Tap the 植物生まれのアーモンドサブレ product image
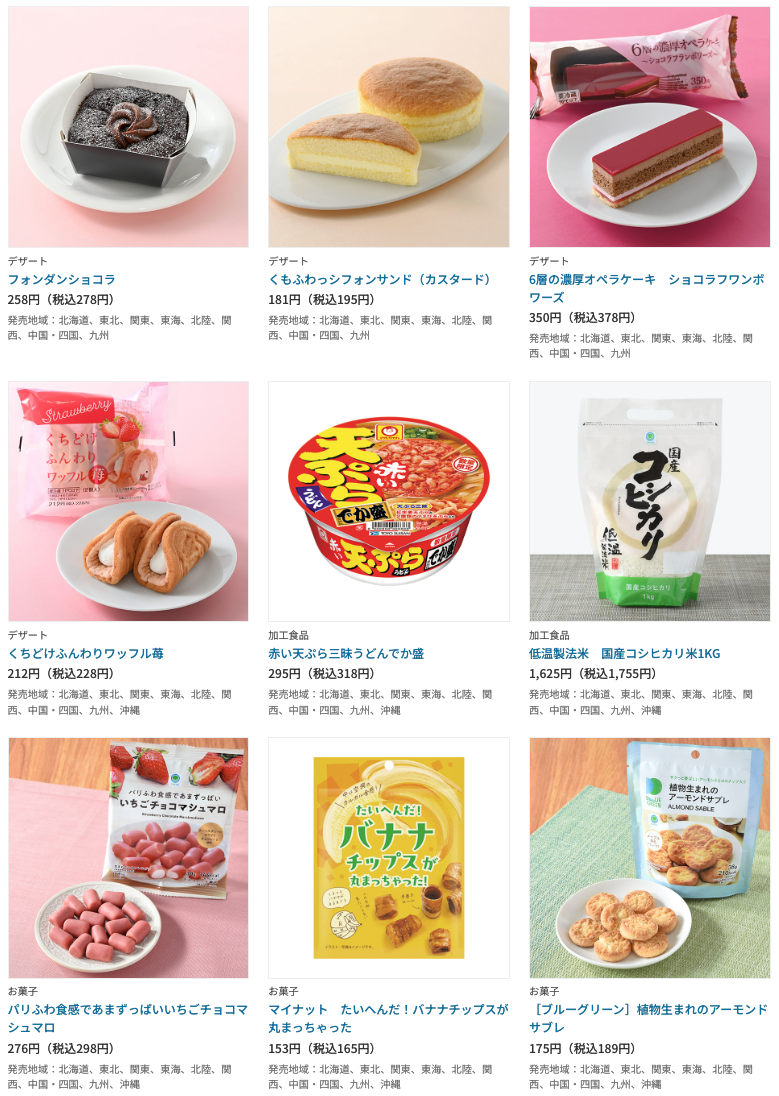Image resolution: width=779 pixels, height=1096 pixels. [649, 858]
